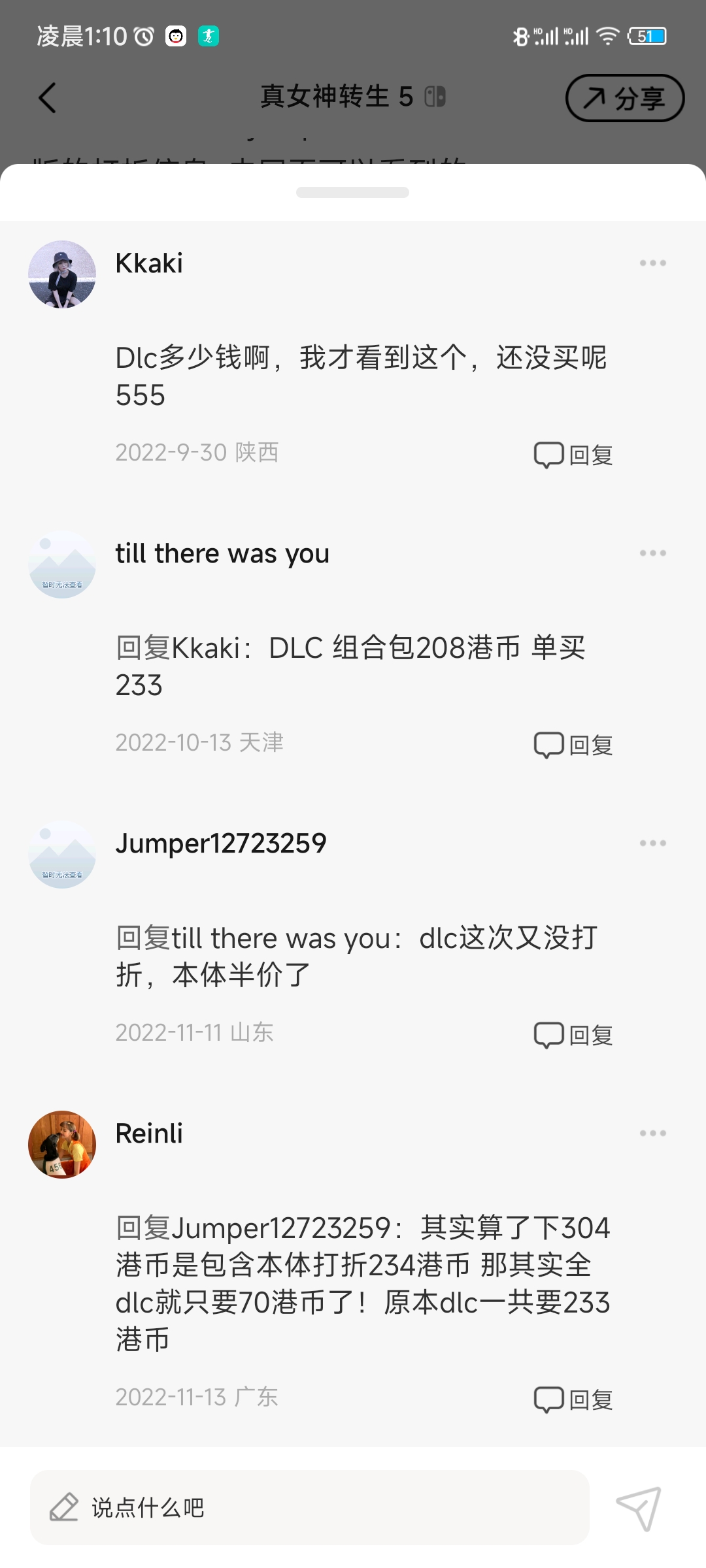Reply to Jumper12723259's comment
706x1568 pixels.
click(x=573, y=1035)
